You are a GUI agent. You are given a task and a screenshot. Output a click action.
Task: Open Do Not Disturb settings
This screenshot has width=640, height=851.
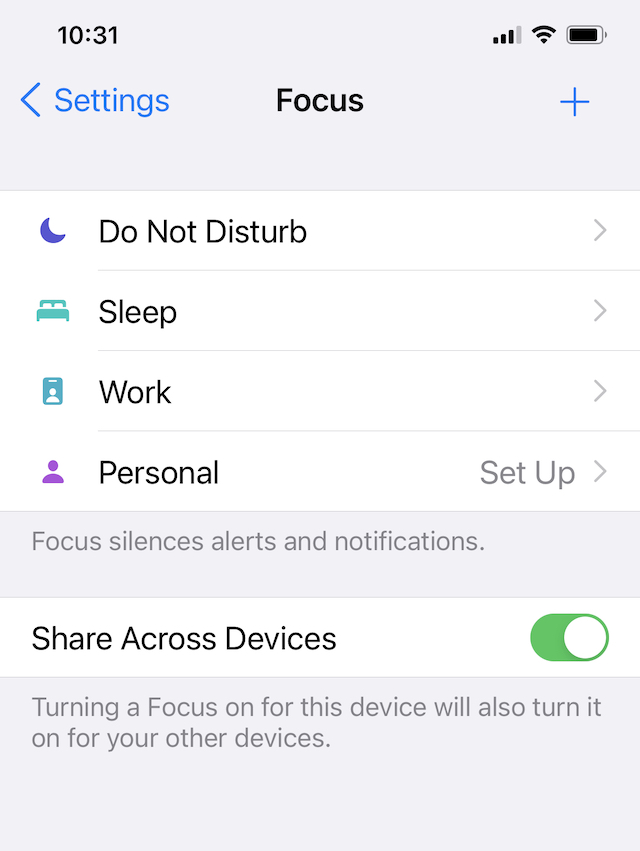pos(320,231)
